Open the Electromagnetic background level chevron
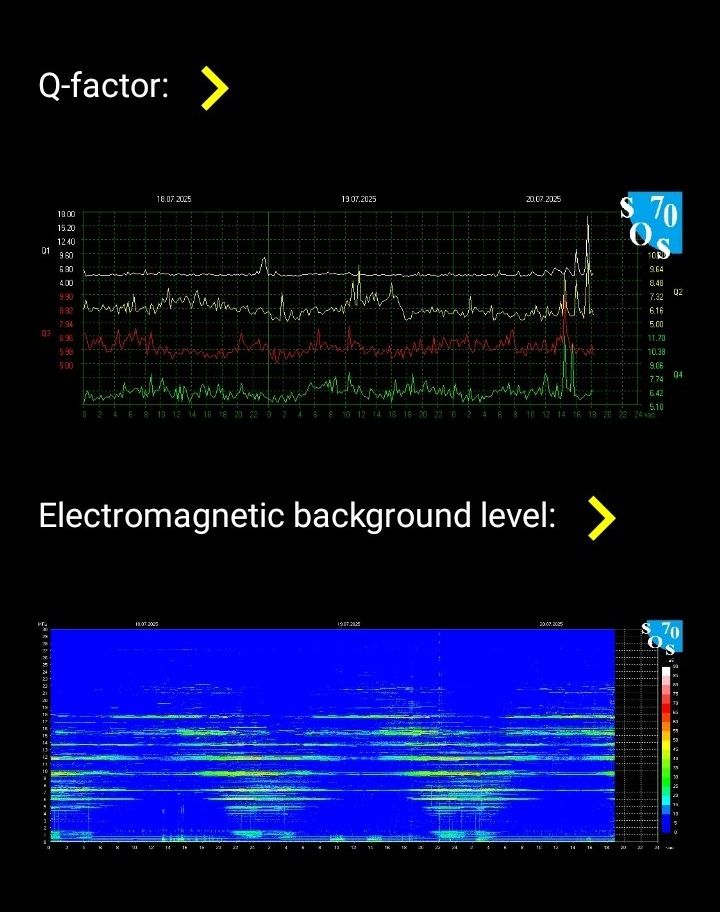The width and height of the screenshot is (720, 912). [x=600, y=519]
